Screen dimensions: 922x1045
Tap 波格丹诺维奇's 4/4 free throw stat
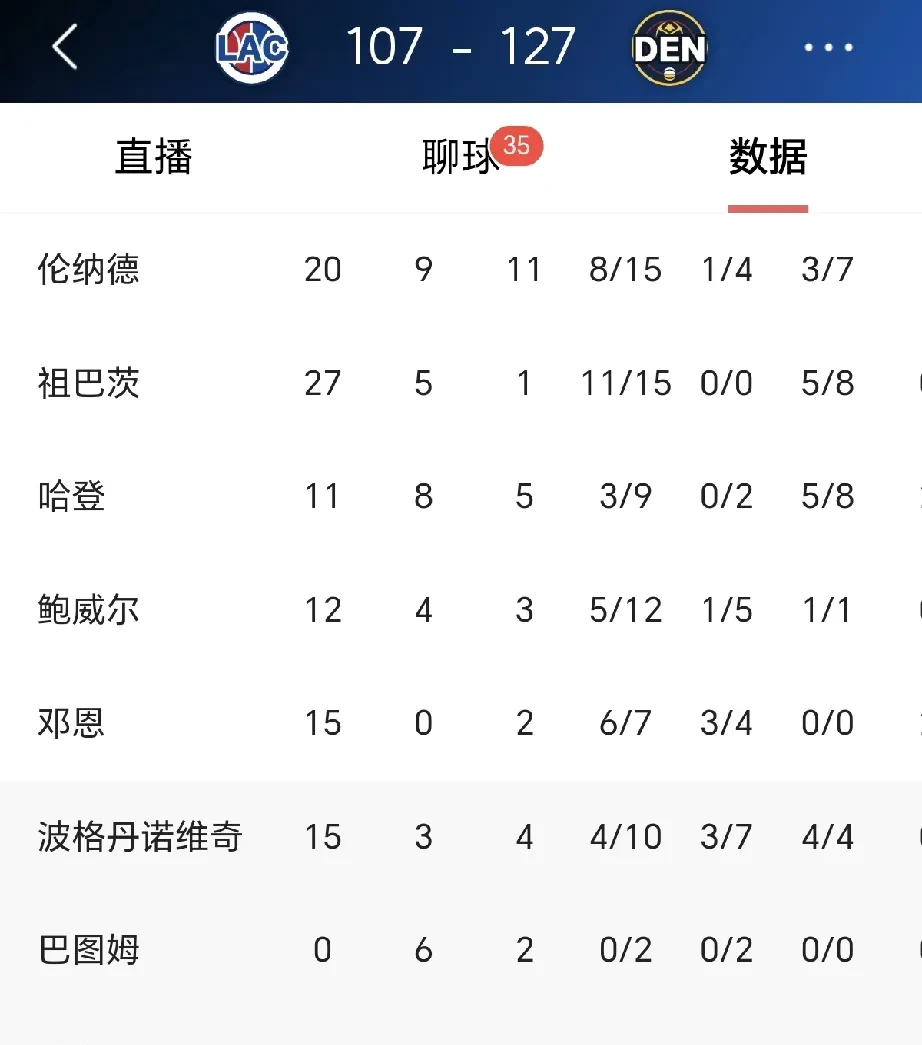pos(826,838)
